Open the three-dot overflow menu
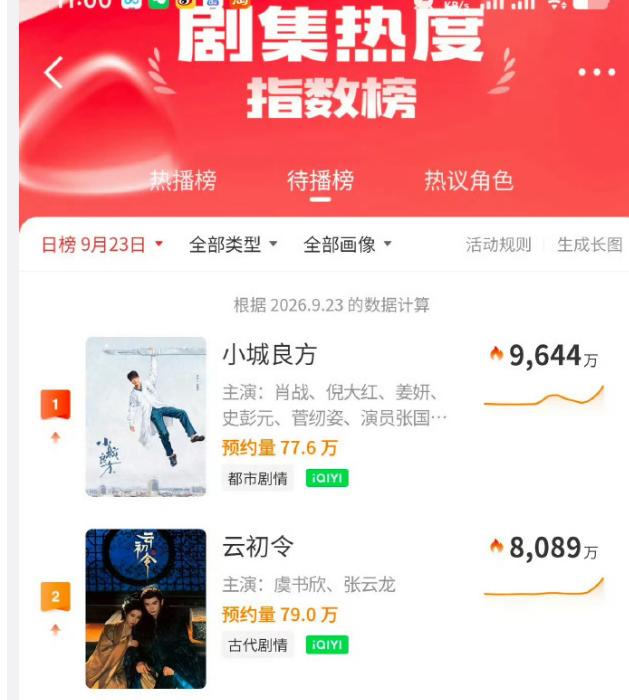This screenshot has width=629, height=700. [596, 72]
